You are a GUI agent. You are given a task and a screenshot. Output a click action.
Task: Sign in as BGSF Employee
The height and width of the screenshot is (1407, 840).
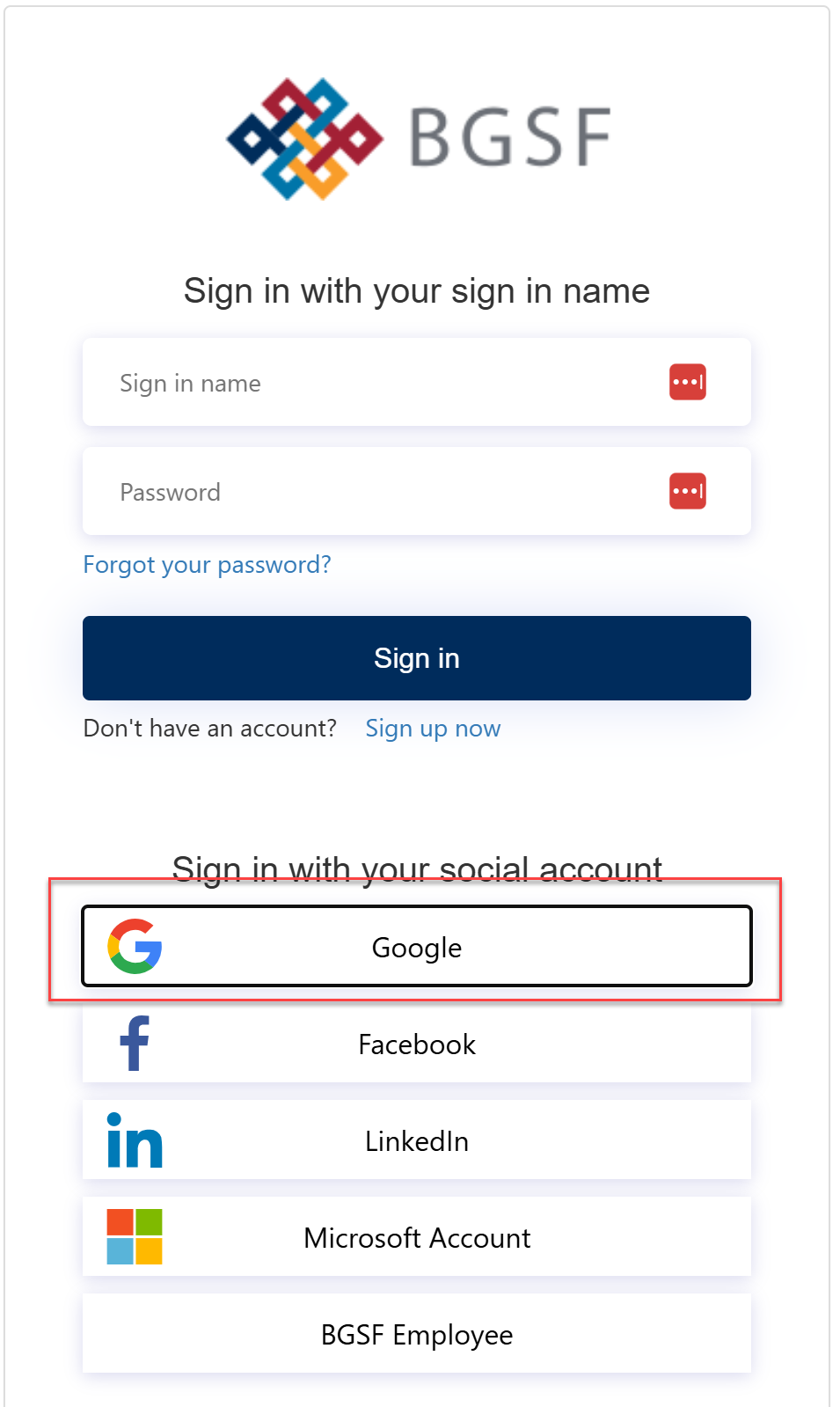coord(416,1334)
